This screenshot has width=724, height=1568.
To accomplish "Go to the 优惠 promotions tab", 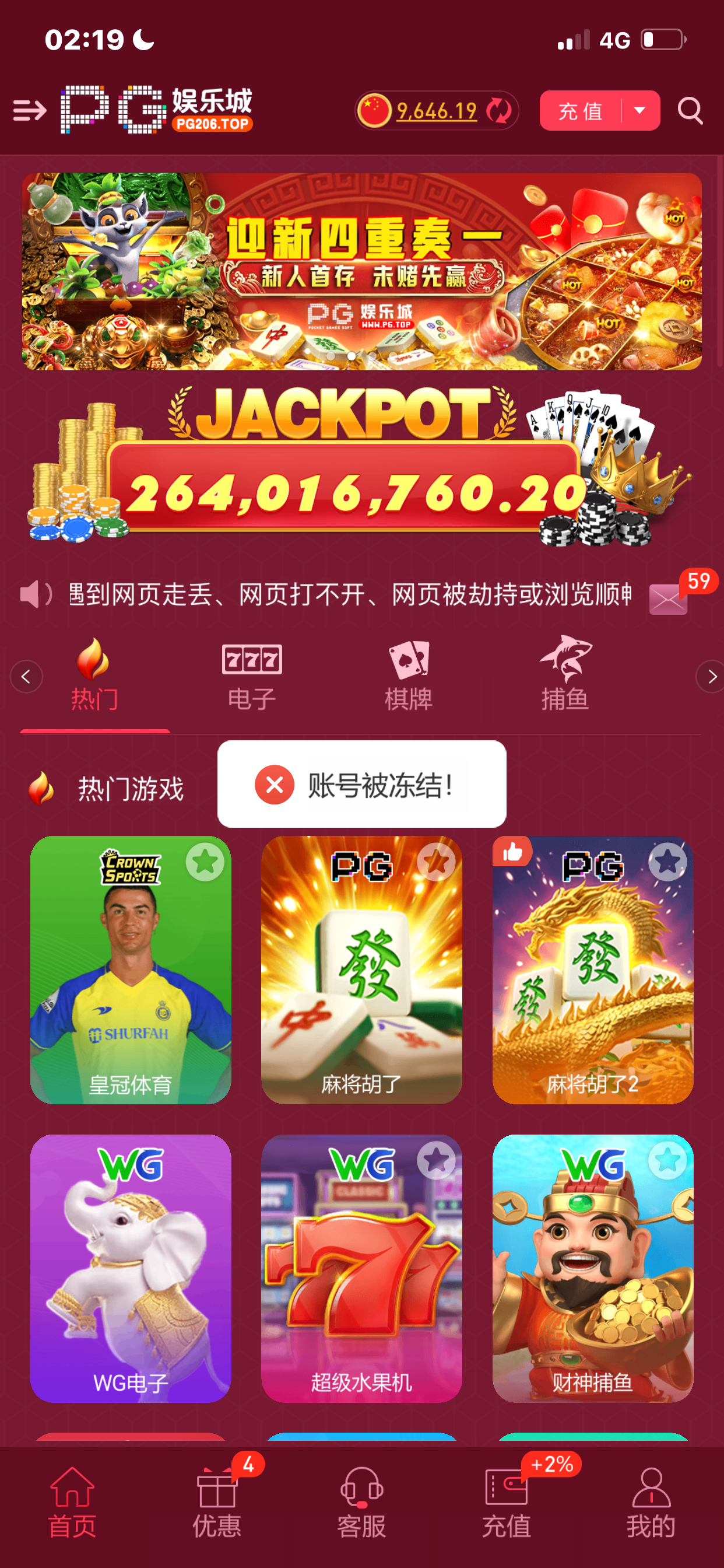I will 217,1502.
